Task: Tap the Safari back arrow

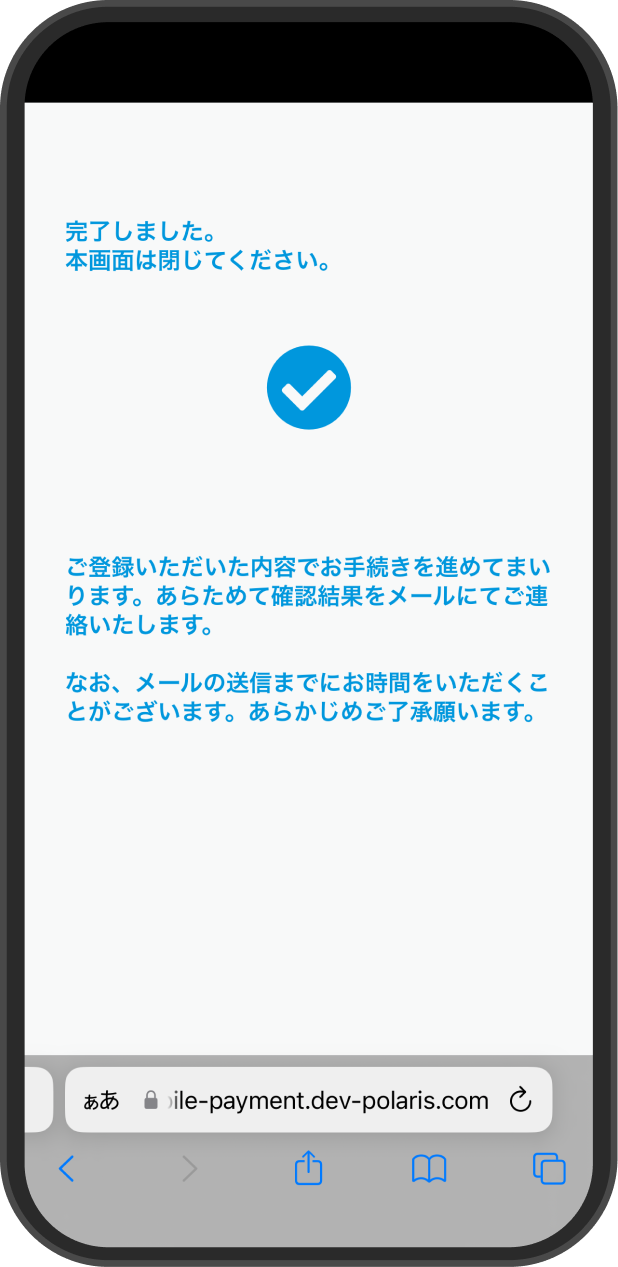Action: point(67,1168)
